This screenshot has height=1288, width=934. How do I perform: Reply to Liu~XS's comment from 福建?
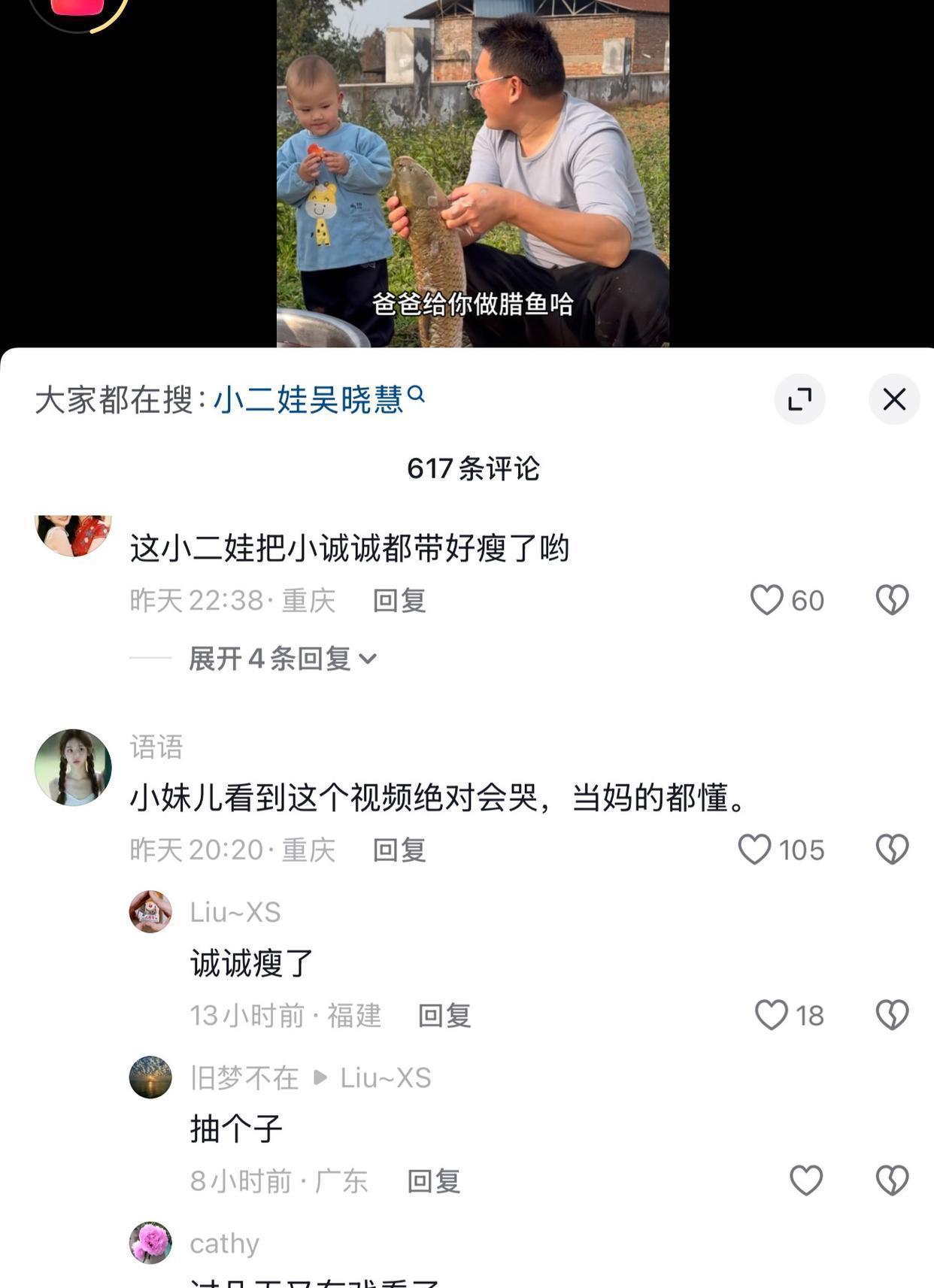tap(444, 1016)
